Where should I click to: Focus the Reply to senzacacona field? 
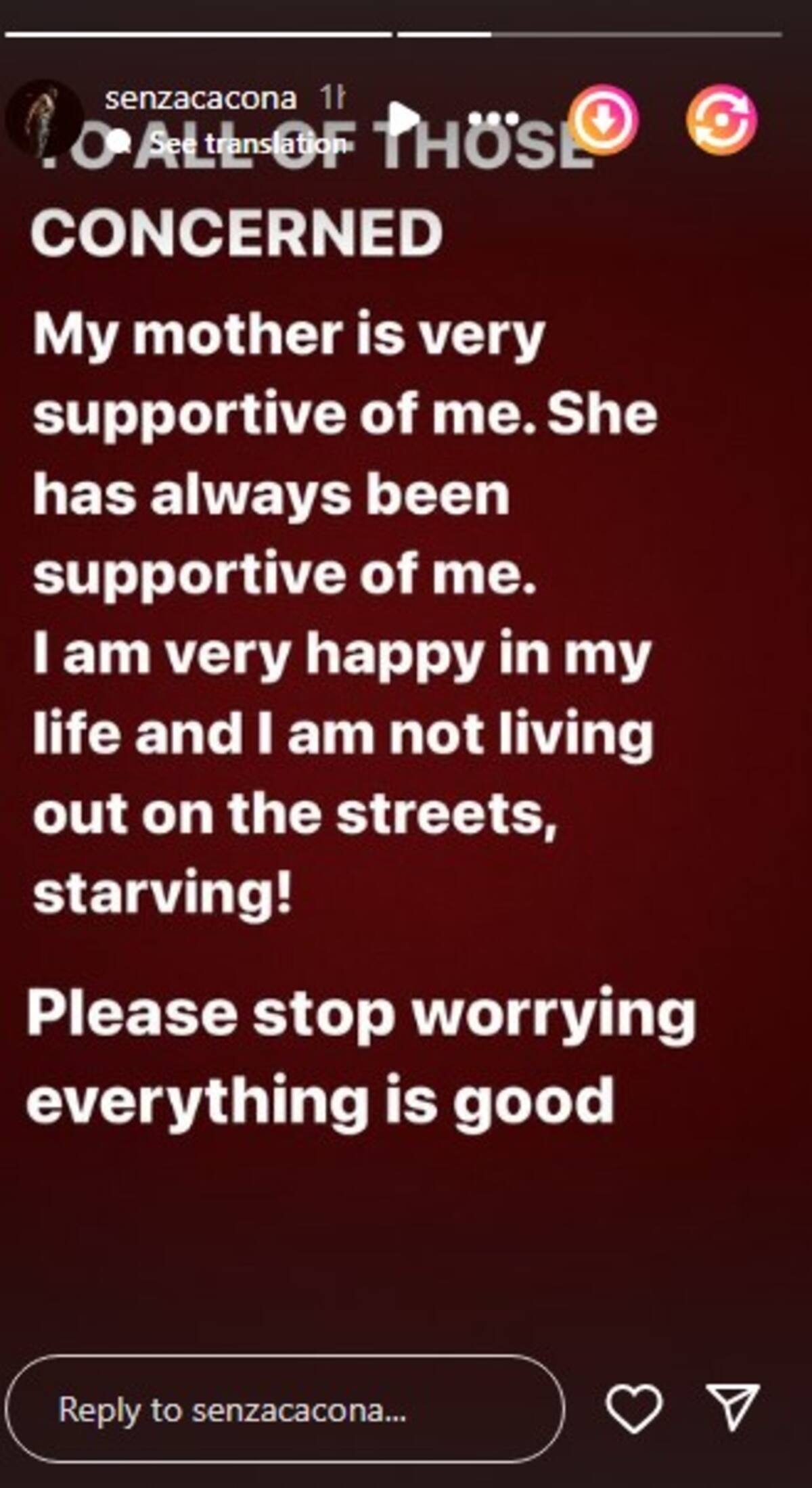point(284,1410)
